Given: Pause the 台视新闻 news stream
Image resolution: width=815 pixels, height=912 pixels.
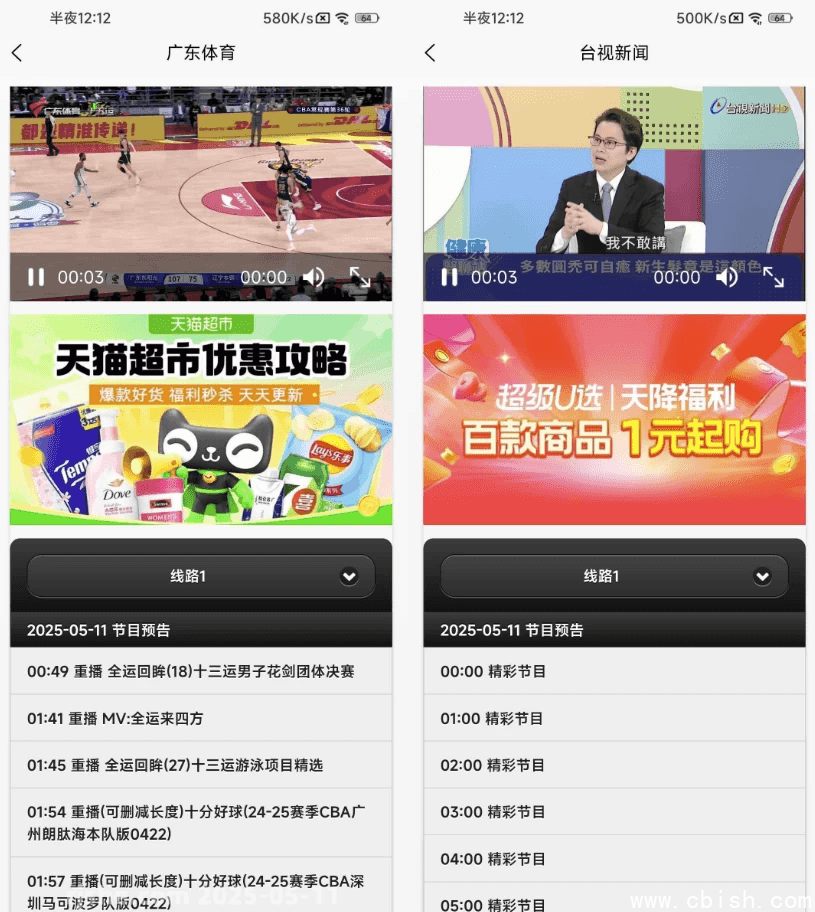Looking at the screenshot, I should pyautogui.click(x=448, y=278).
